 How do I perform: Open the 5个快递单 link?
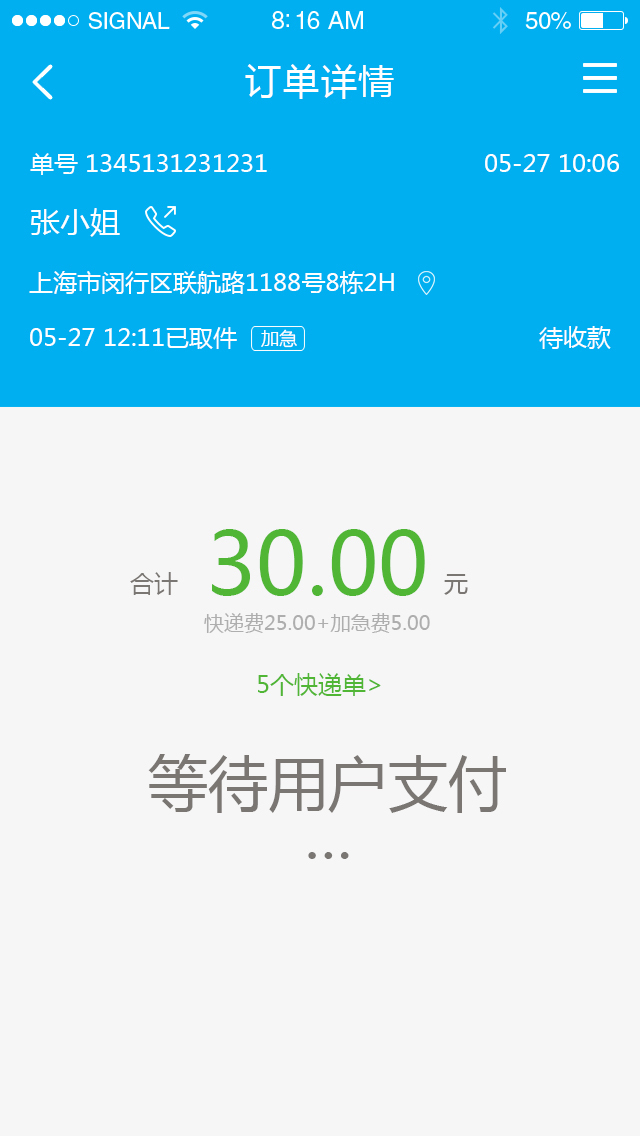click(319, 685)
